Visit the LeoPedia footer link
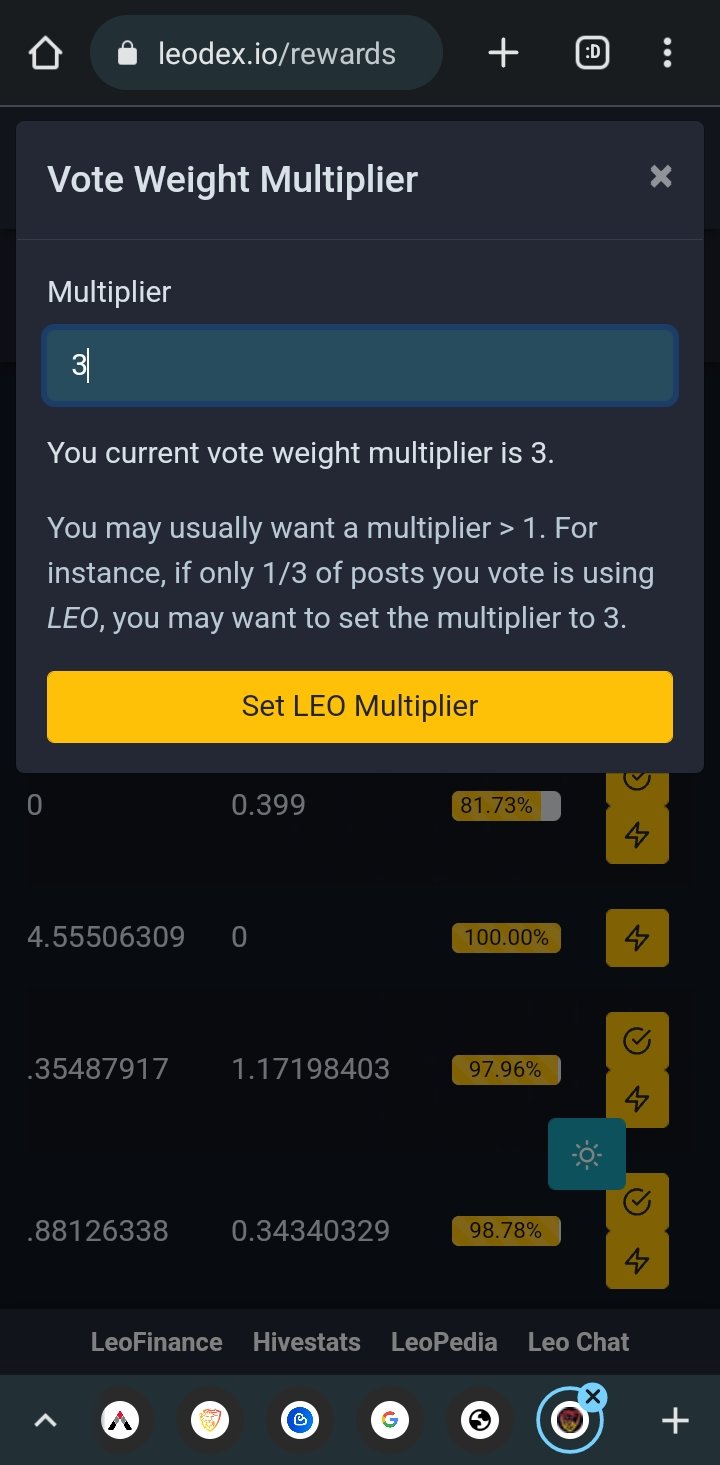The width and height of the screenshot is (720, 1465). (x=444, y=1342)
